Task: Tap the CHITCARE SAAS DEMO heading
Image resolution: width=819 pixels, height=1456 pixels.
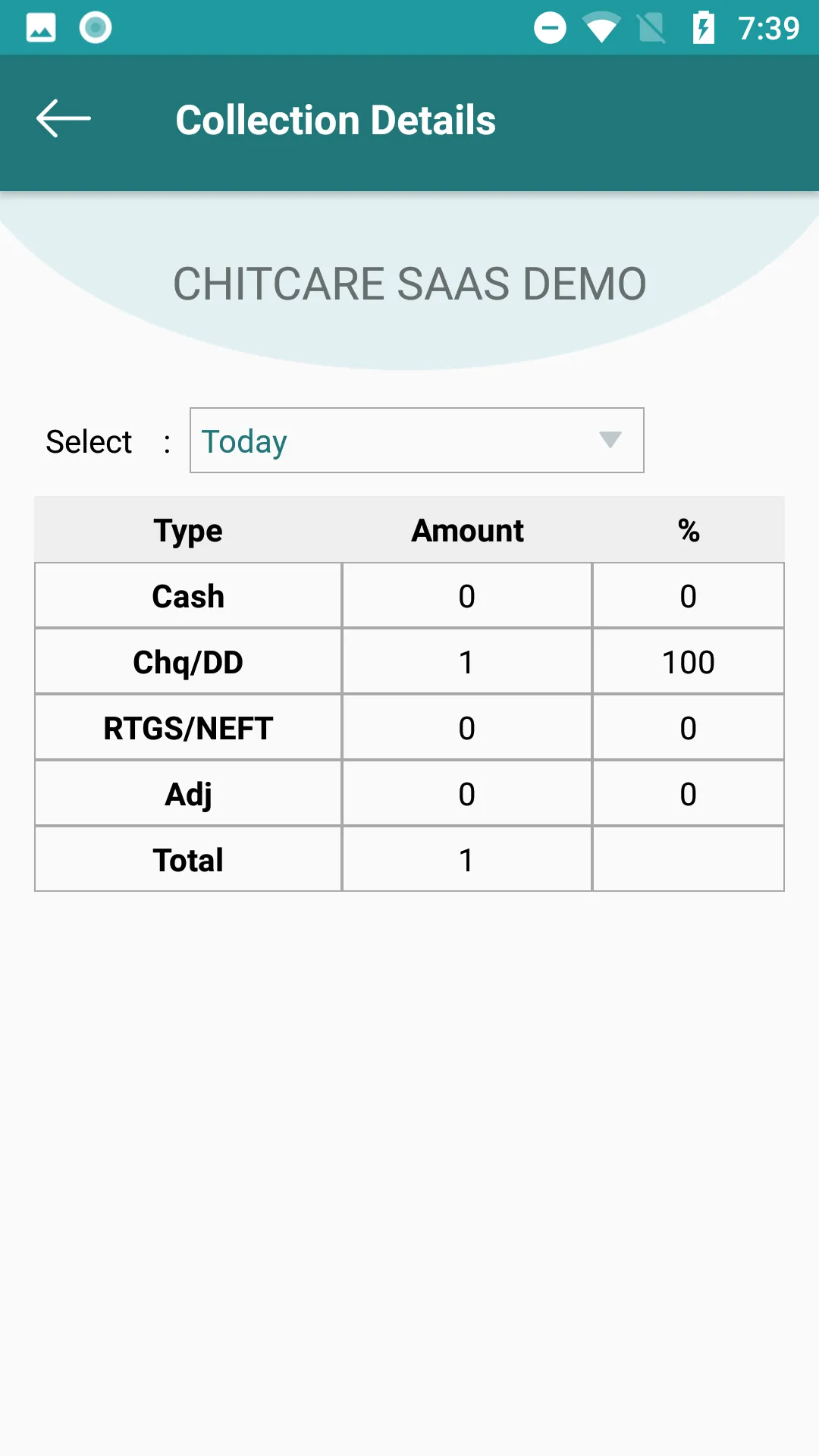Action: (409, 283)
